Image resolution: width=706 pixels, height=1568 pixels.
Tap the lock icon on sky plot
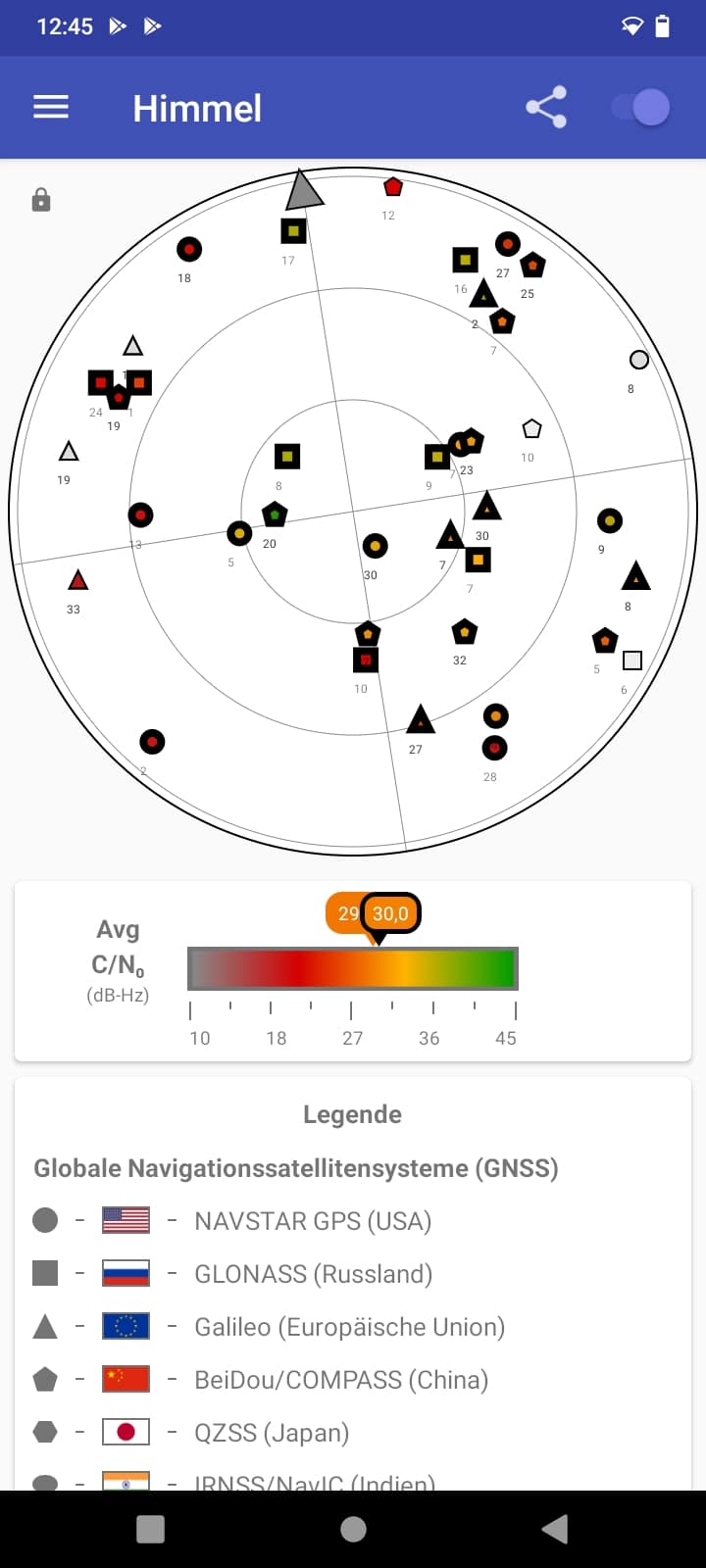(x=41, y=201)
